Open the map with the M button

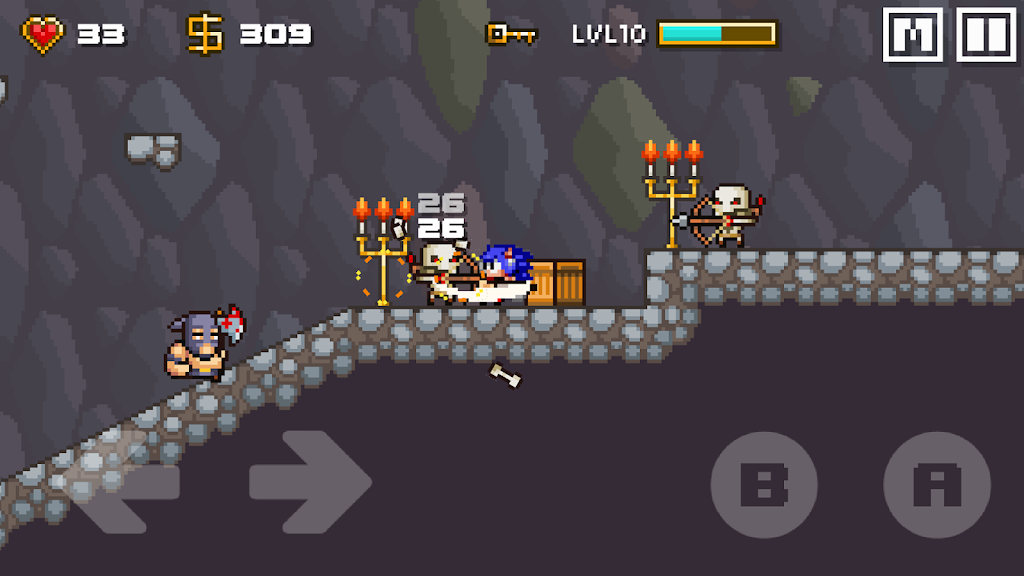[912, 35]
